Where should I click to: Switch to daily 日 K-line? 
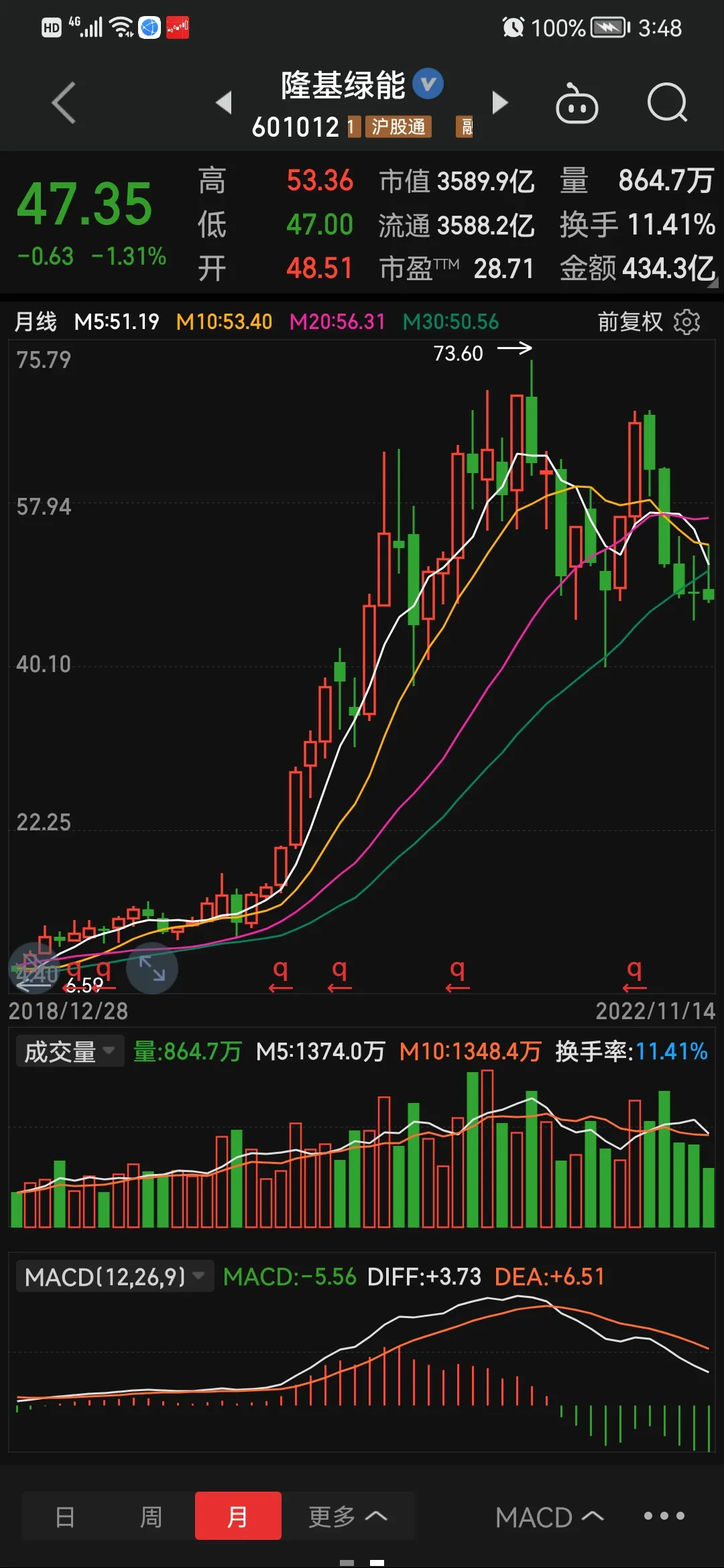(65, 1516)
